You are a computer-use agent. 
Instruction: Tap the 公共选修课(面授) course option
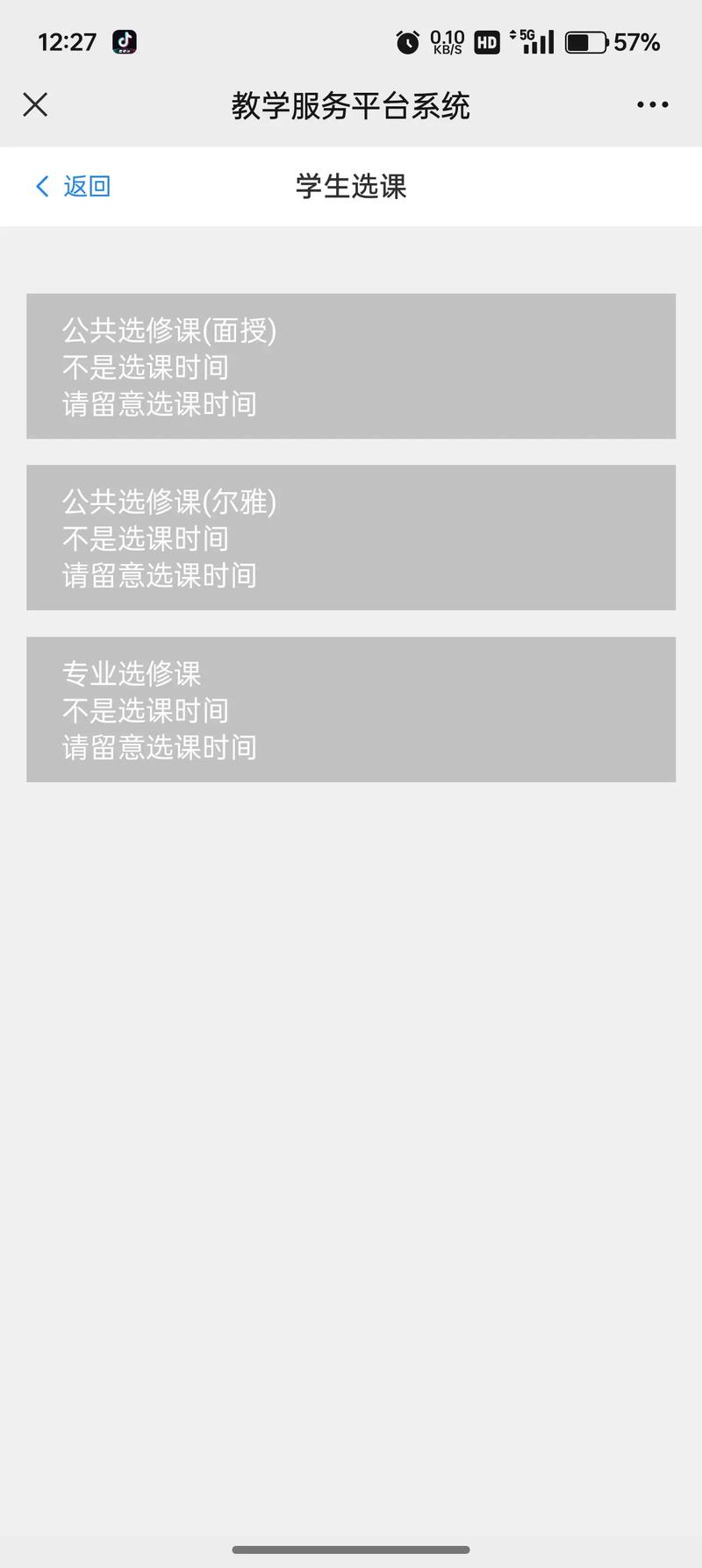point(351,366)
